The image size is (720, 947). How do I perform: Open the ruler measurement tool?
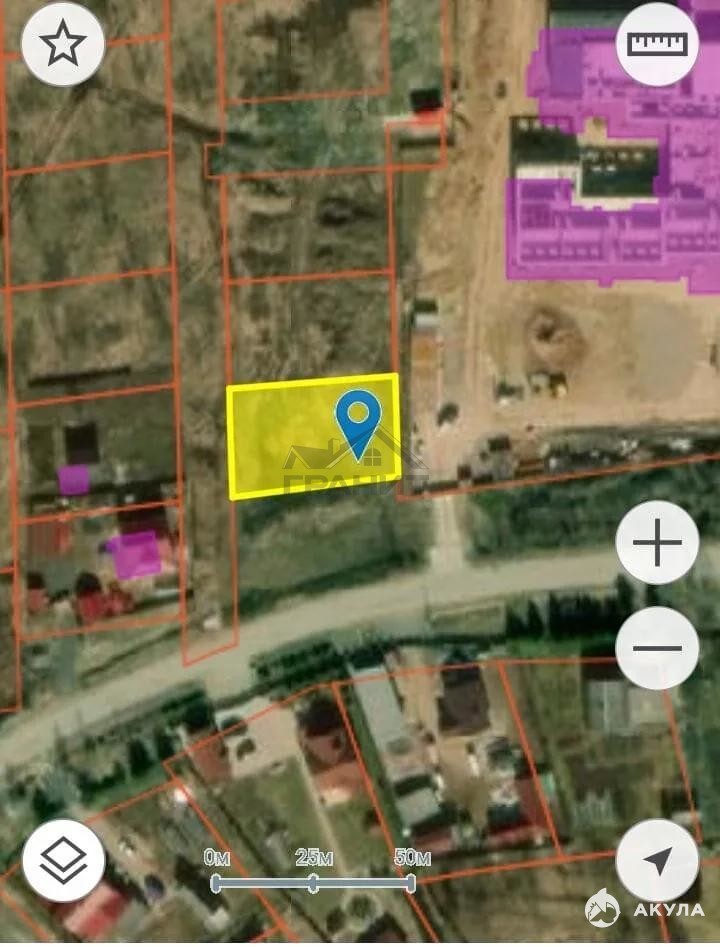coord(657,43)
